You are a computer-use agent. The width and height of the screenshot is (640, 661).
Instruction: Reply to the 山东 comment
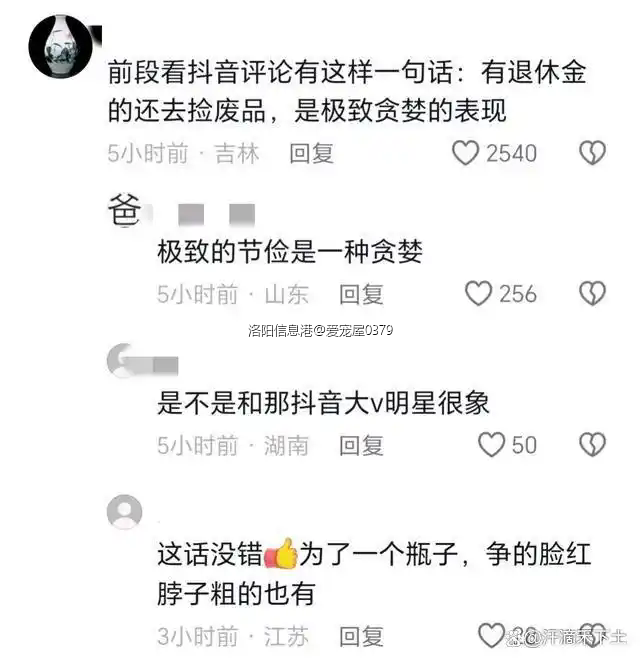361,294
